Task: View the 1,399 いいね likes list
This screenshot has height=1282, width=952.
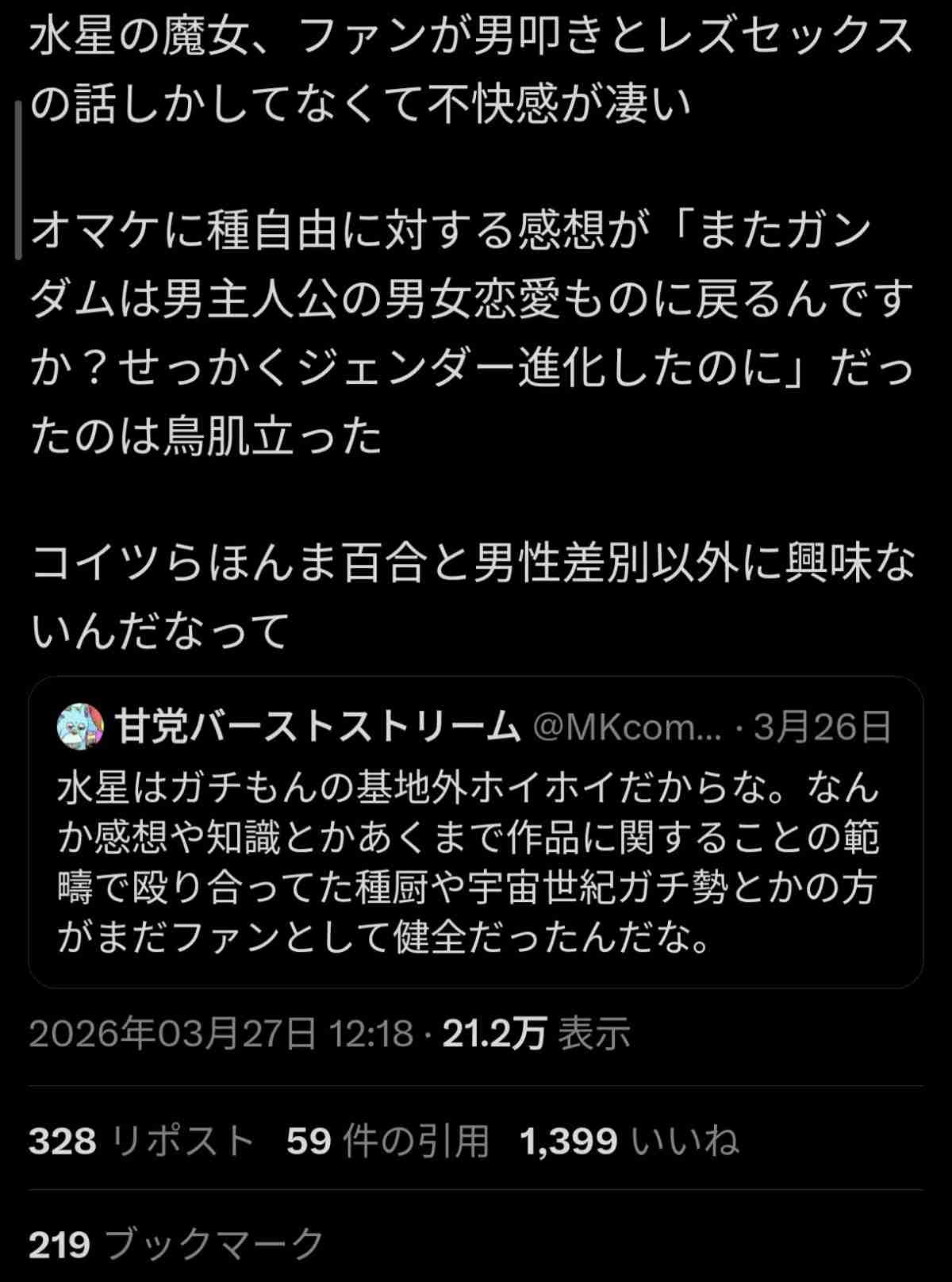Action: coord(628,1142)
